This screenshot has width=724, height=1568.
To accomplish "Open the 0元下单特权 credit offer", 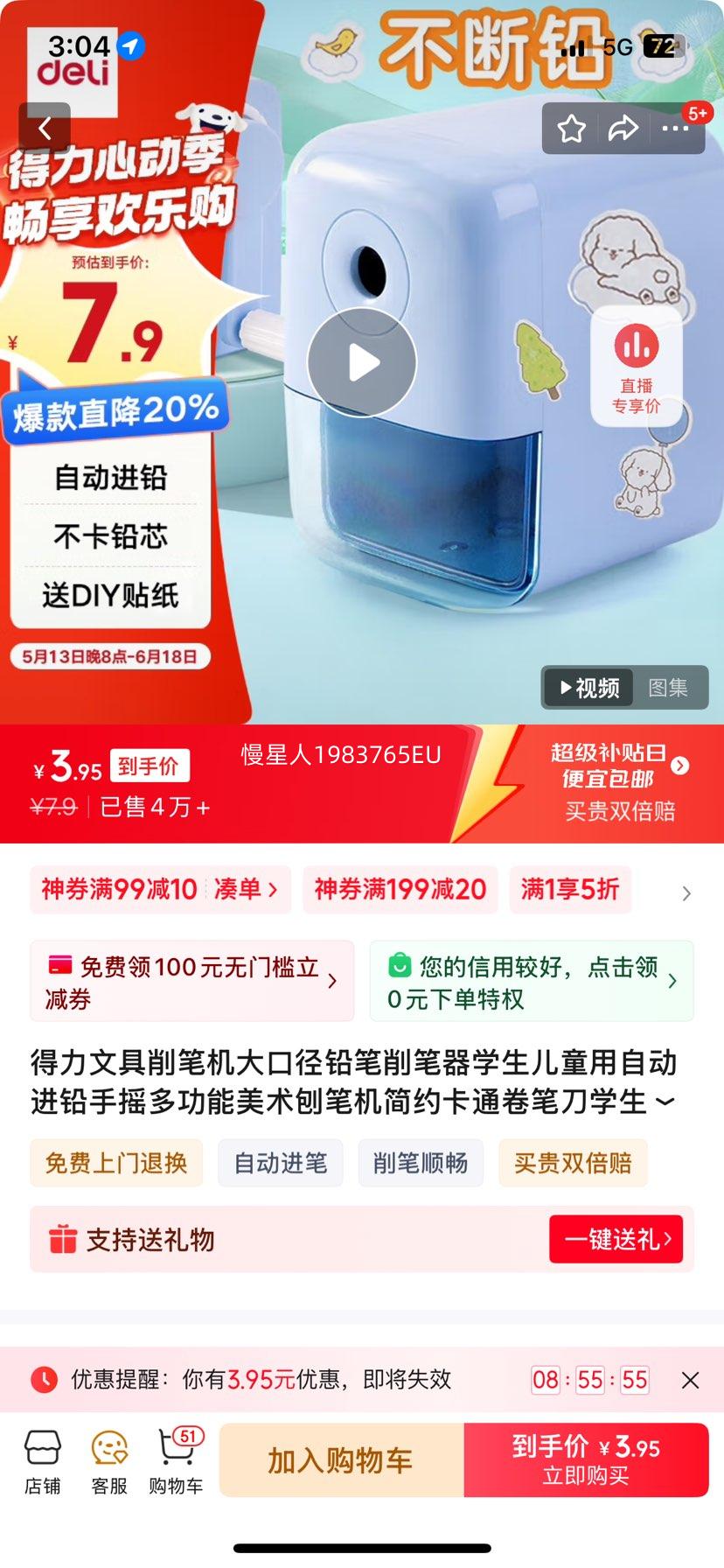I will (x=532, y=981).
